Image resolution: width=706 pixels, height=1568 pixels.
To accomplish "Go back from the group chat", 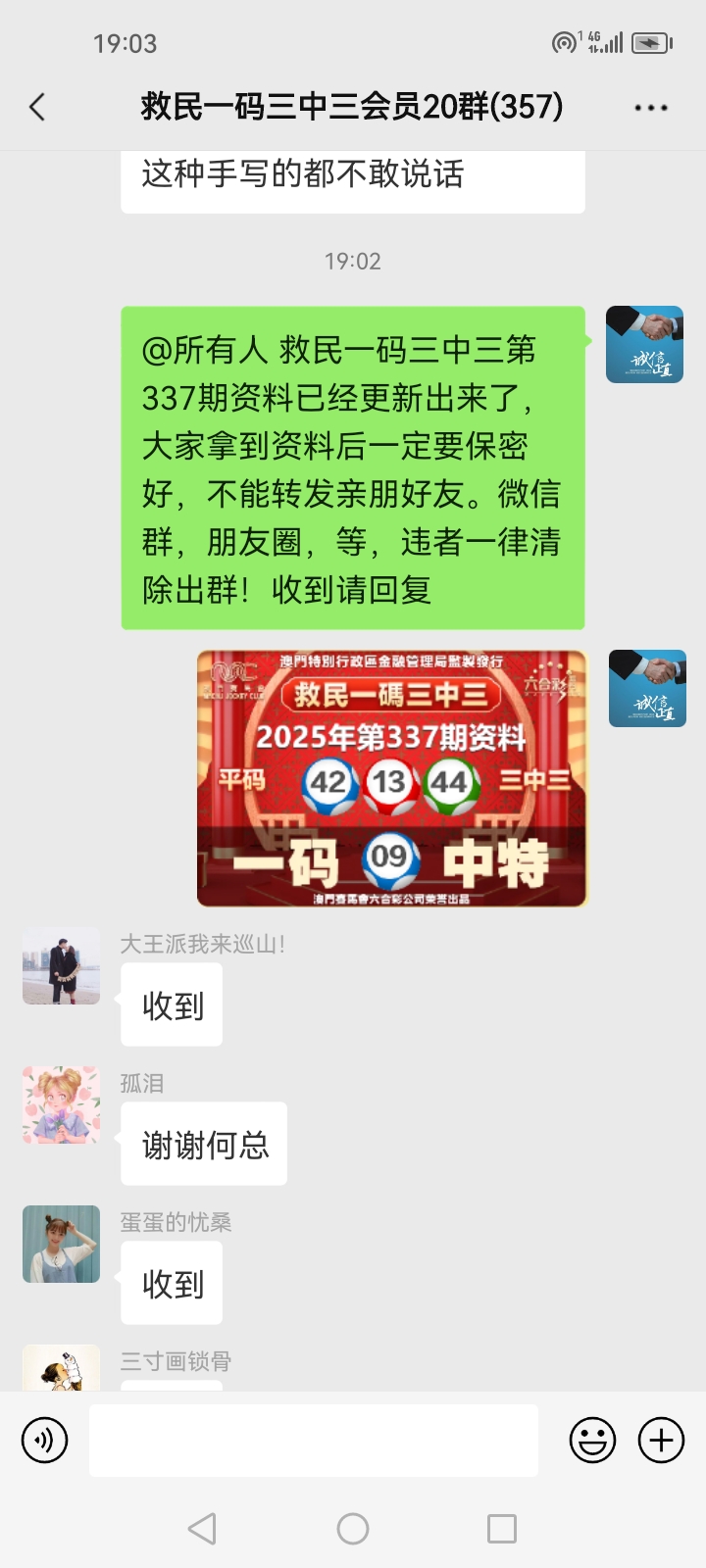I will tap(37, 107).
